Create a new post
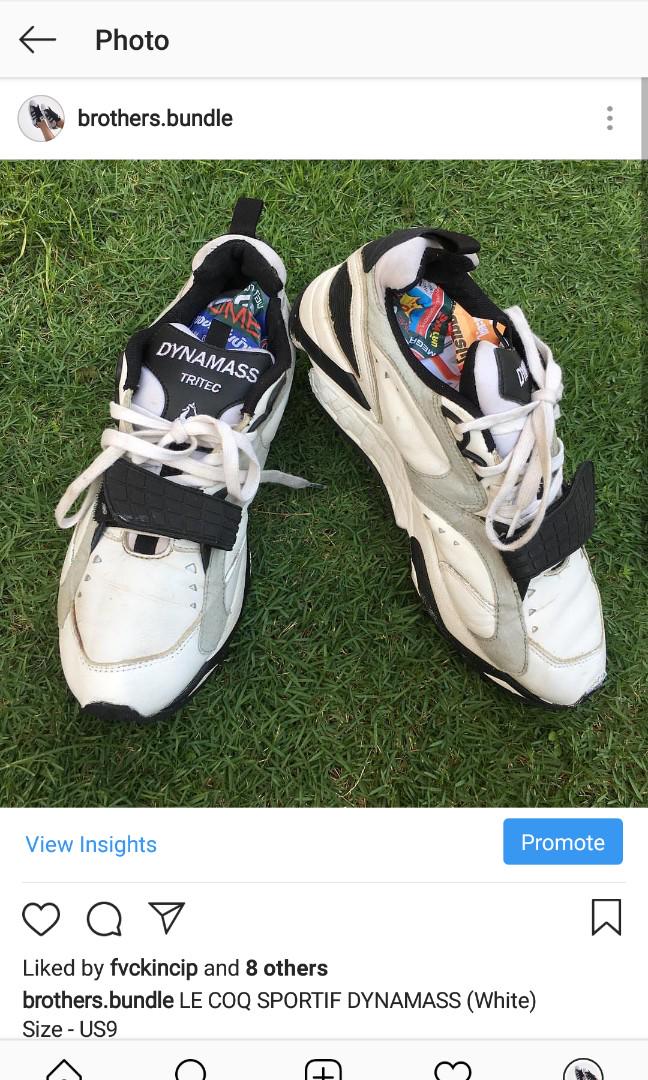 [323, 1070]
